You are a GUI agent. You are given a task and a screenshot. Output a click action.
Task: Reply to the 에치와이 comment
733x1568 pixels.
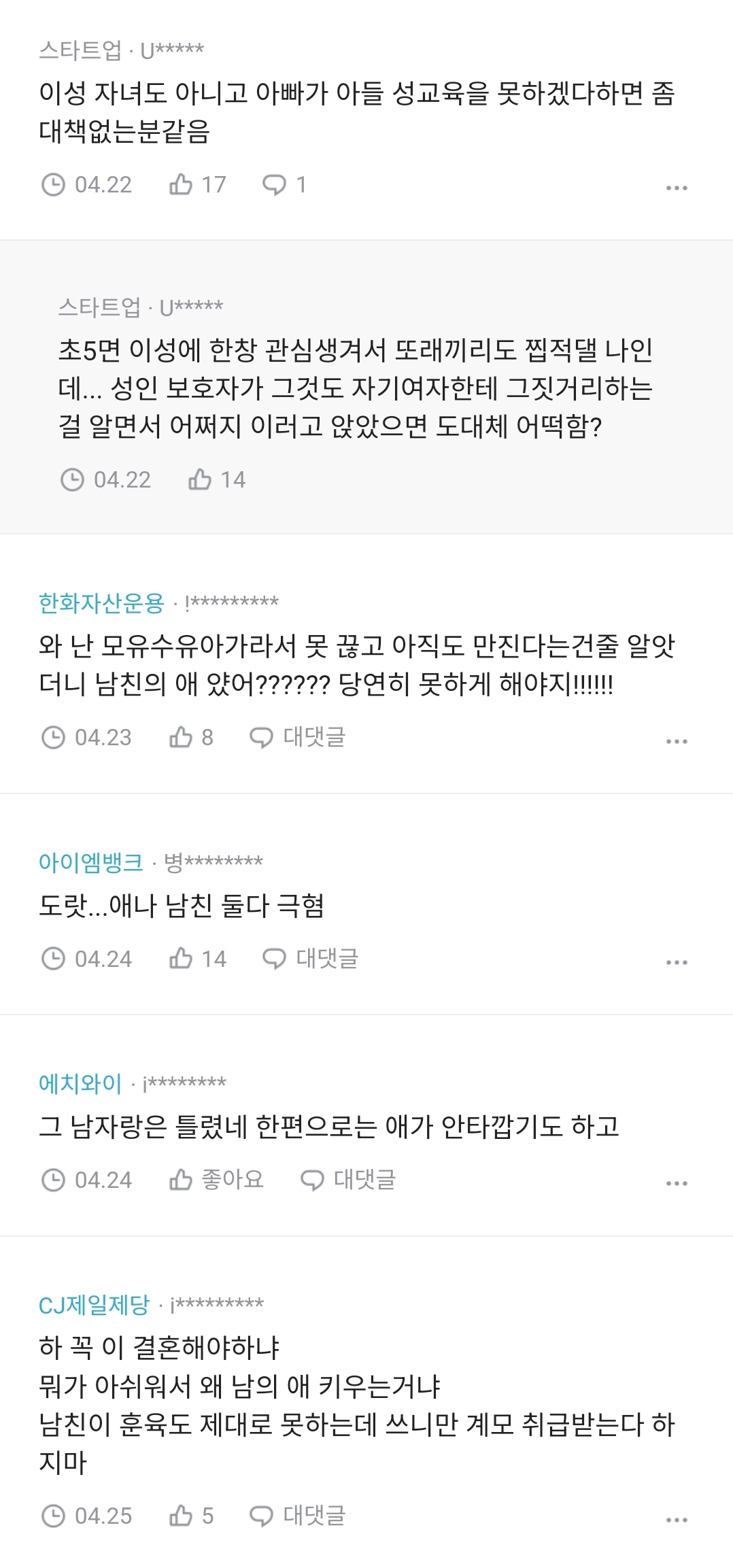(348, 1180)
